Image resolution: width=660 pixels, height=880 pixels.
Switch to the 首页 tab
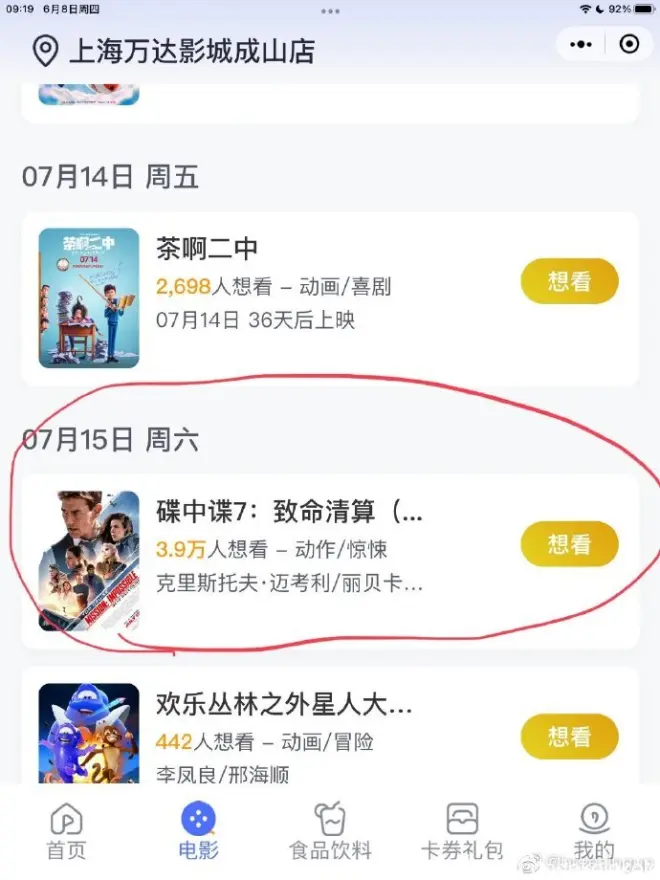(67, 832)
